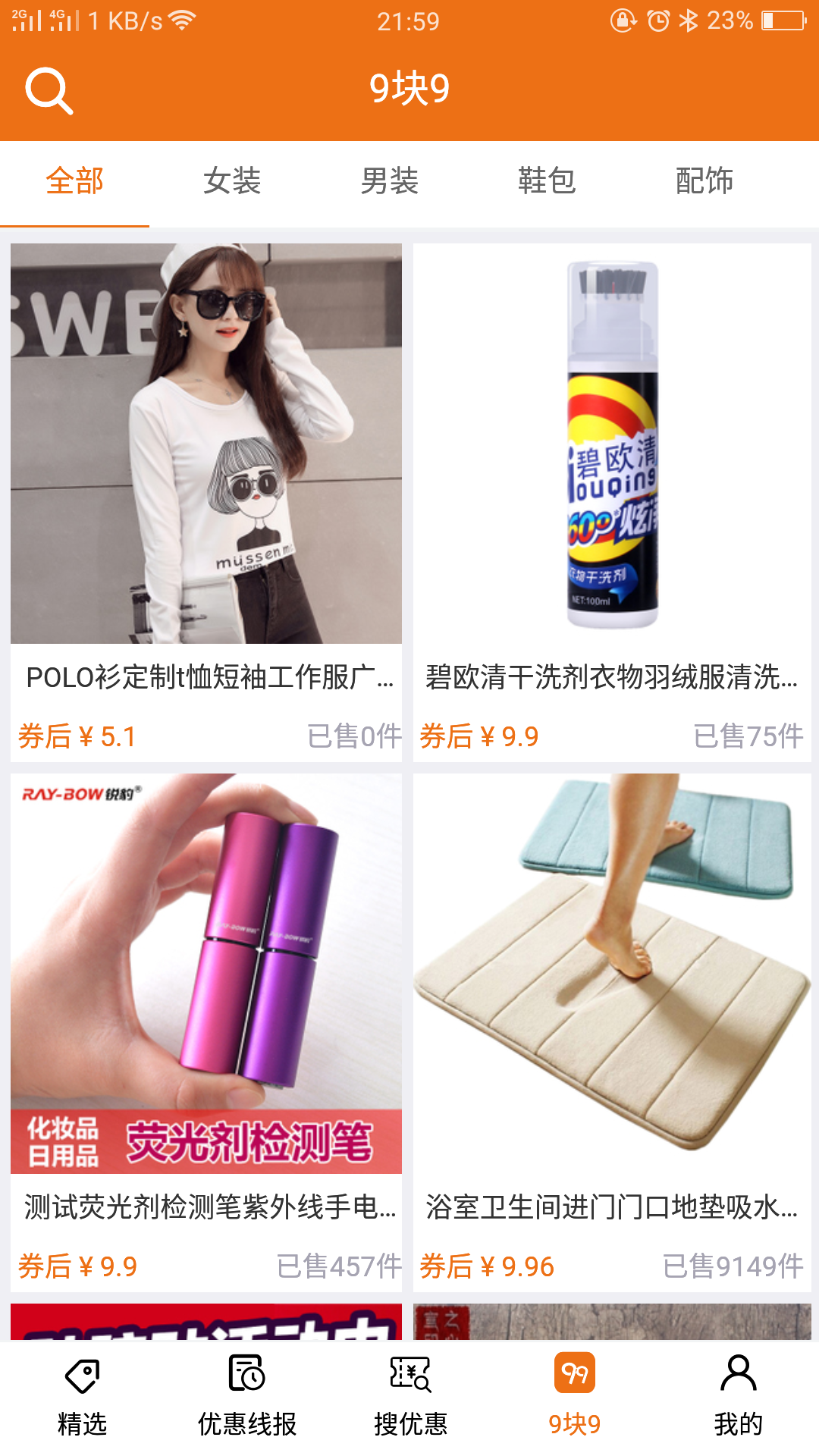Open the 优惠线报 tab
Viewport: 819px width, 1456px height.
246,1397
